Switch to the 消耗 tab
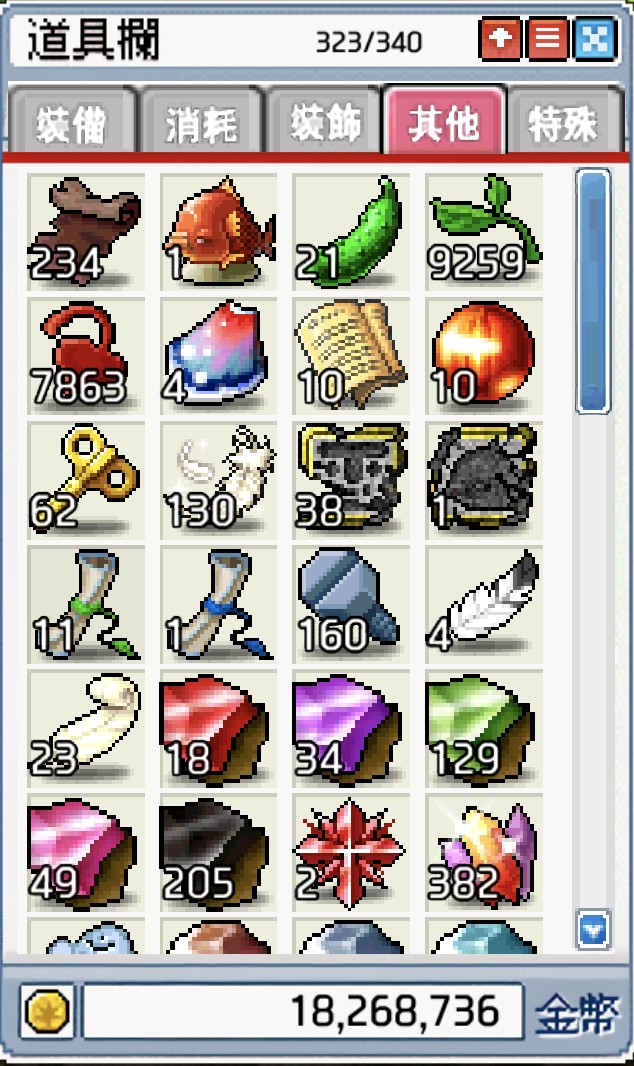 click(x=201, y=124)
